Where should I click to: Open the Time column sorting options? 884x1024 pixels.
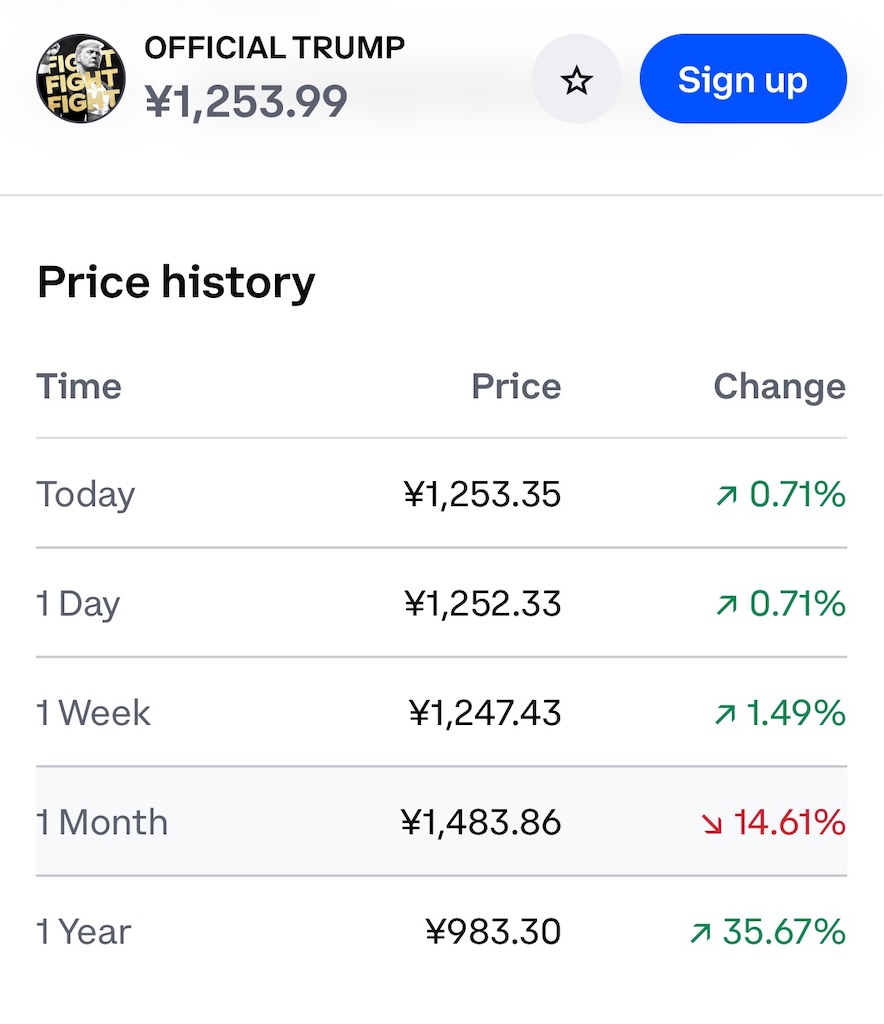tap(79, 387)
